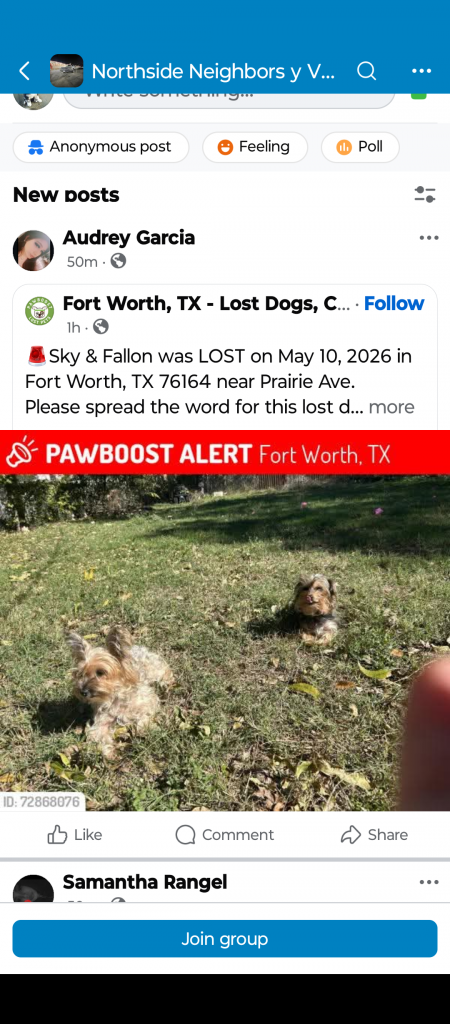Comment on the lost dogs post

[x=225, y=835]
